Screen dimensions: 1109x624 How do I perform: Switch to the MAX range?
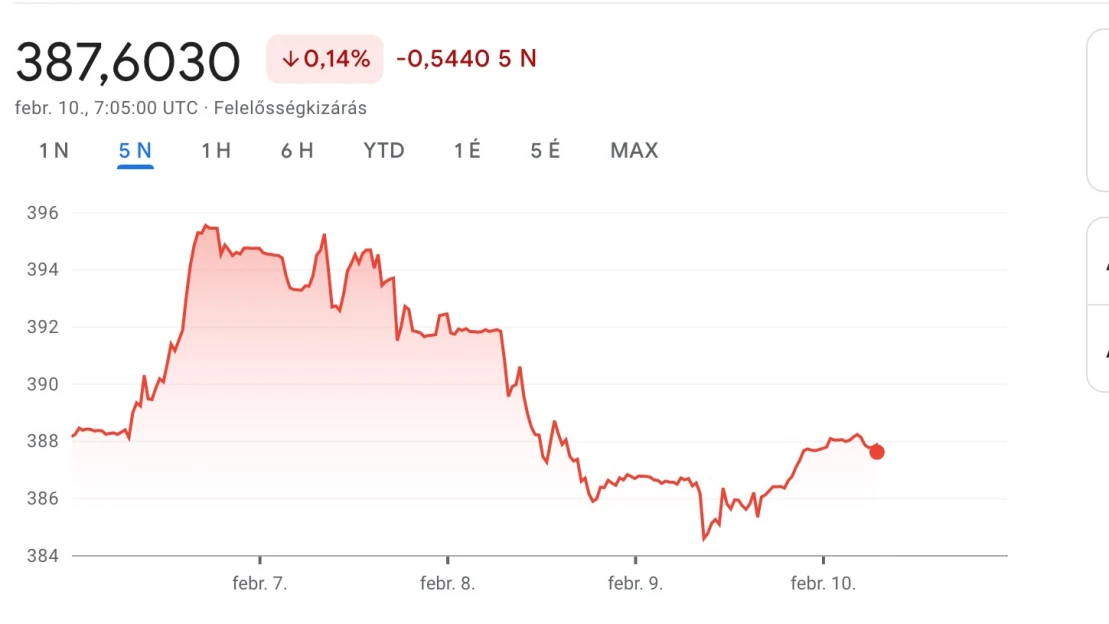634,151
